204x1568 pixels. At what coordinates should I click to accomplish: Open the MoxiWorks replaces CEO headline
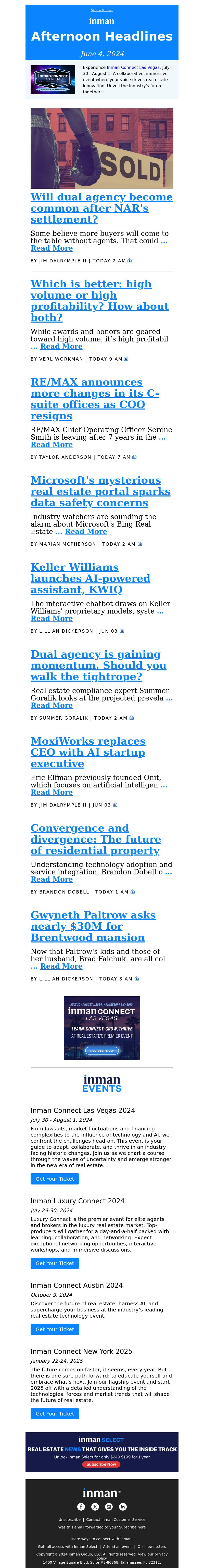[x=88, y=752]
